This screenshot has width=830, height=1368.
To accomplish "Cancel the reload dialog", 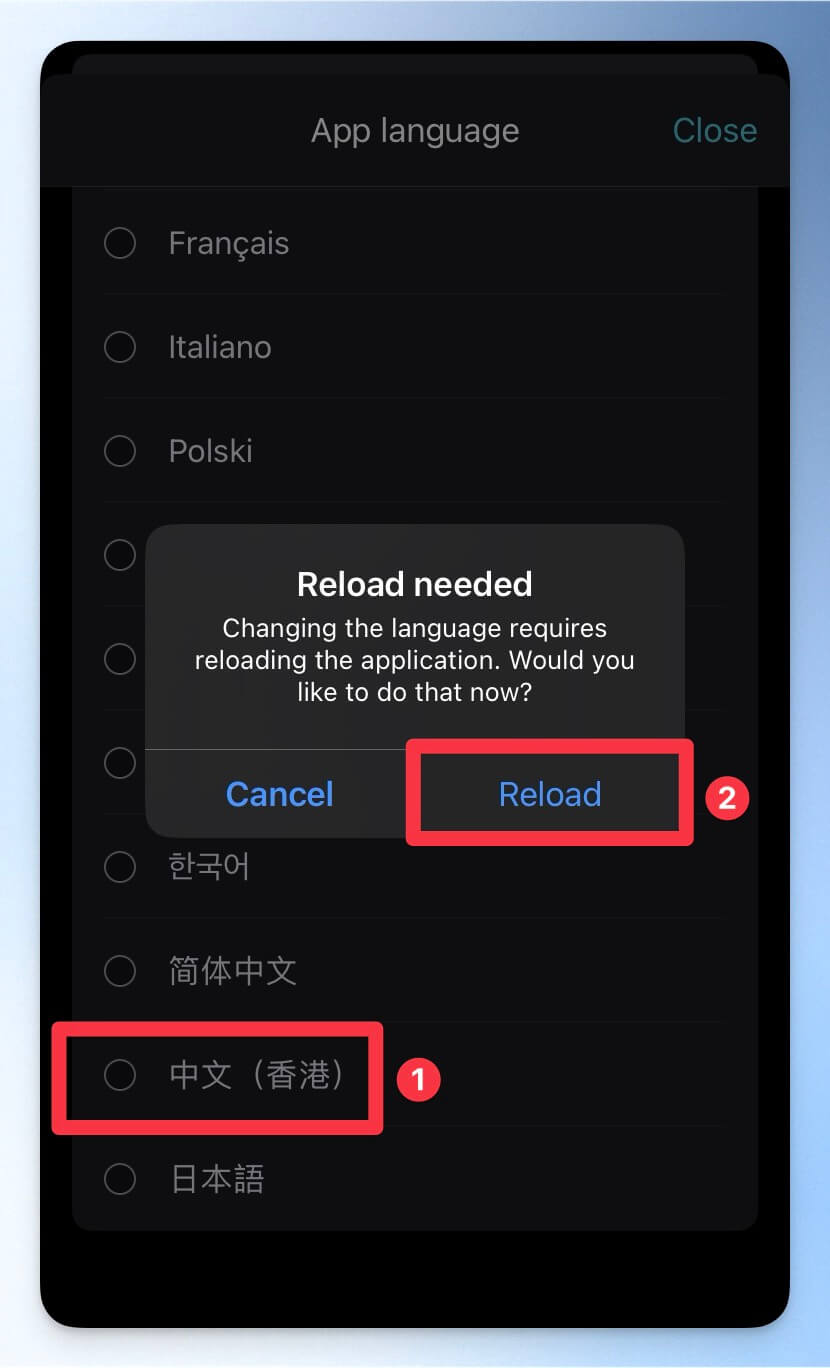I will click(280, 794).
